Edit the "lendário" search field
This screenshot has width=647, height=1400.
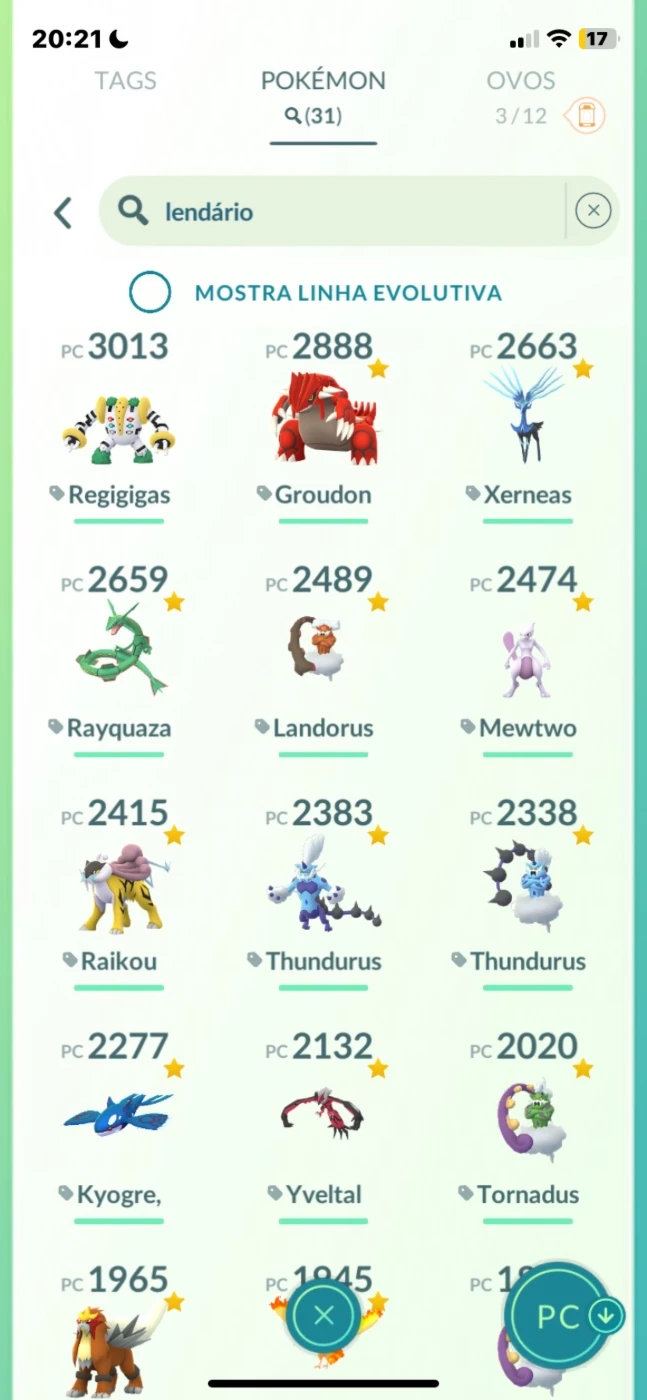[333, 211]
